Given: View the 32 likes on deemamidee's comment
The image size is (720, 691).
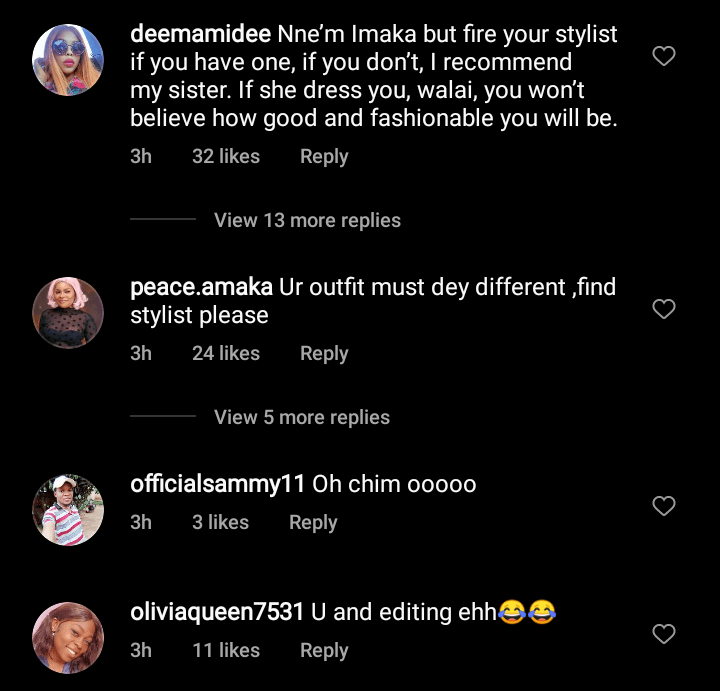Looking at the screenshot, I should [226, 157].
